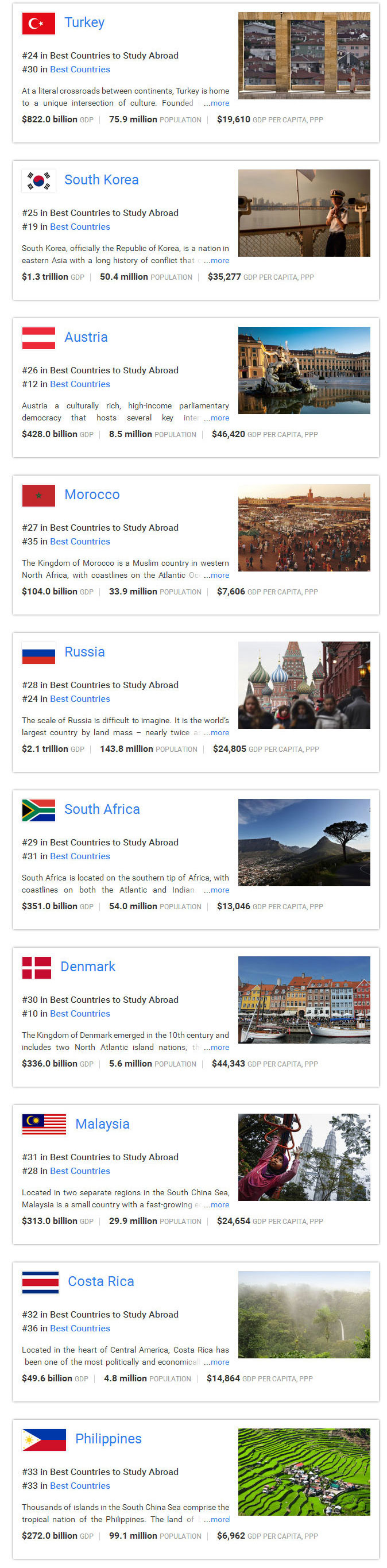Open the Russia country page
Viewport: 387px width, 1568px height.
point(84,652)
